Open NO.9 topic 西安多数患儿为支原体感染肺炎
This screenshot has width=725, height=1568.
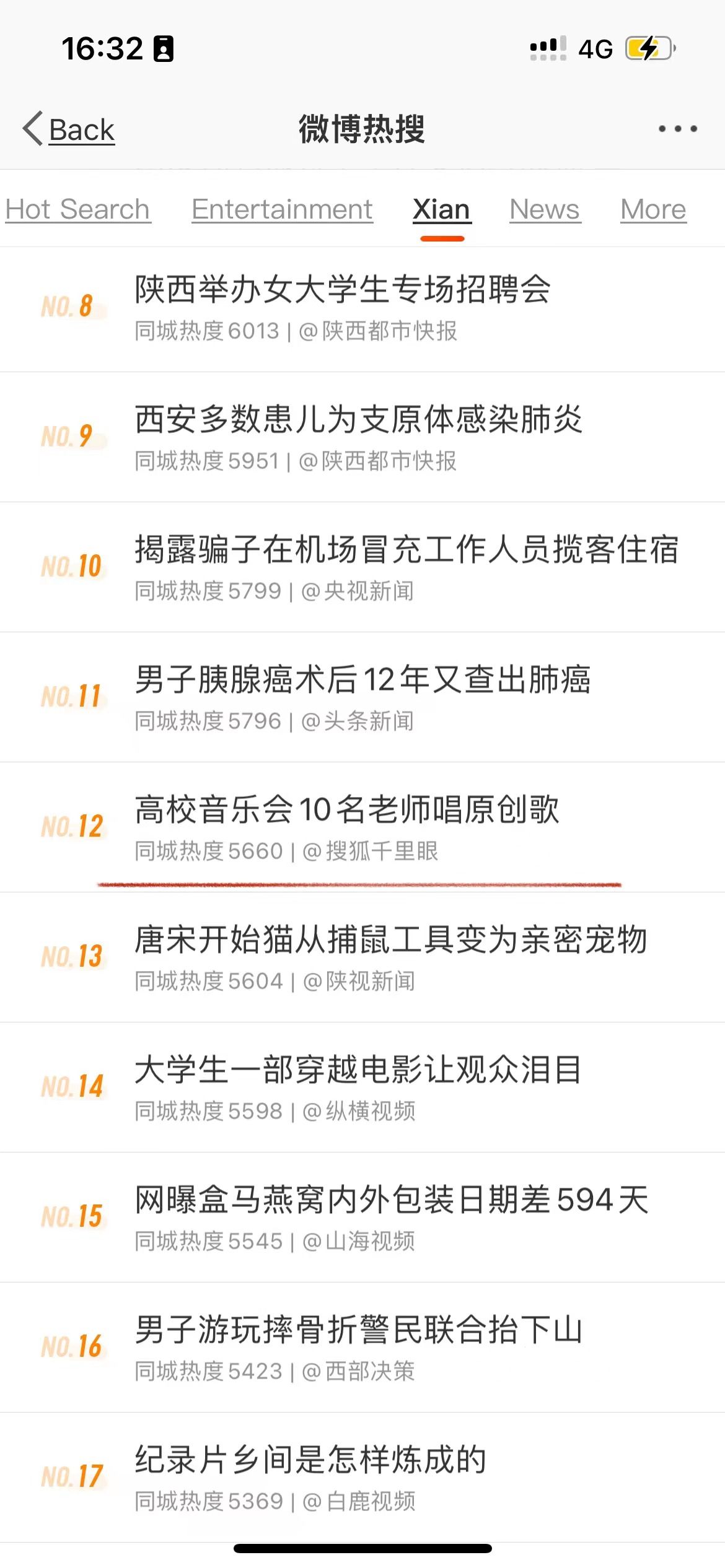click(x=358, y=420)
